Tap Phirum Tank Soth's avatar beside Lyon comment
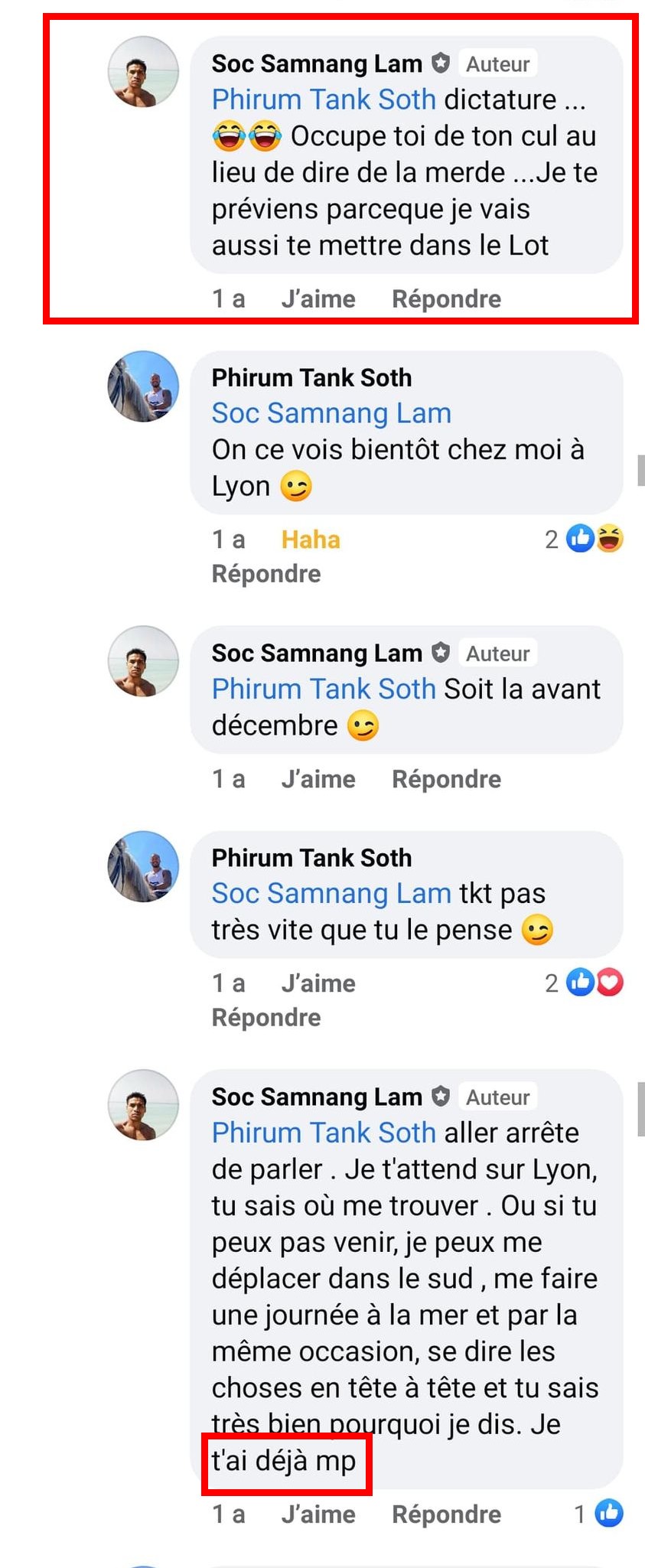This screenshot has width=645, height=1568. (x=143, y=386)
